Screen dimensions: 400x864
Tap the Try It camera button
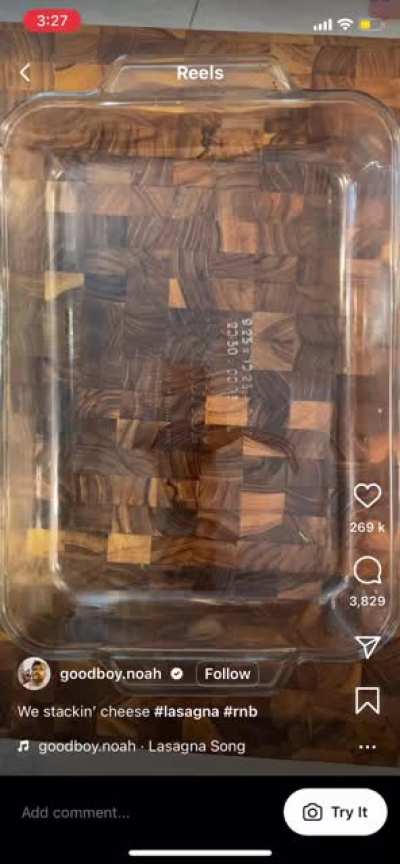tap(335, 812)
